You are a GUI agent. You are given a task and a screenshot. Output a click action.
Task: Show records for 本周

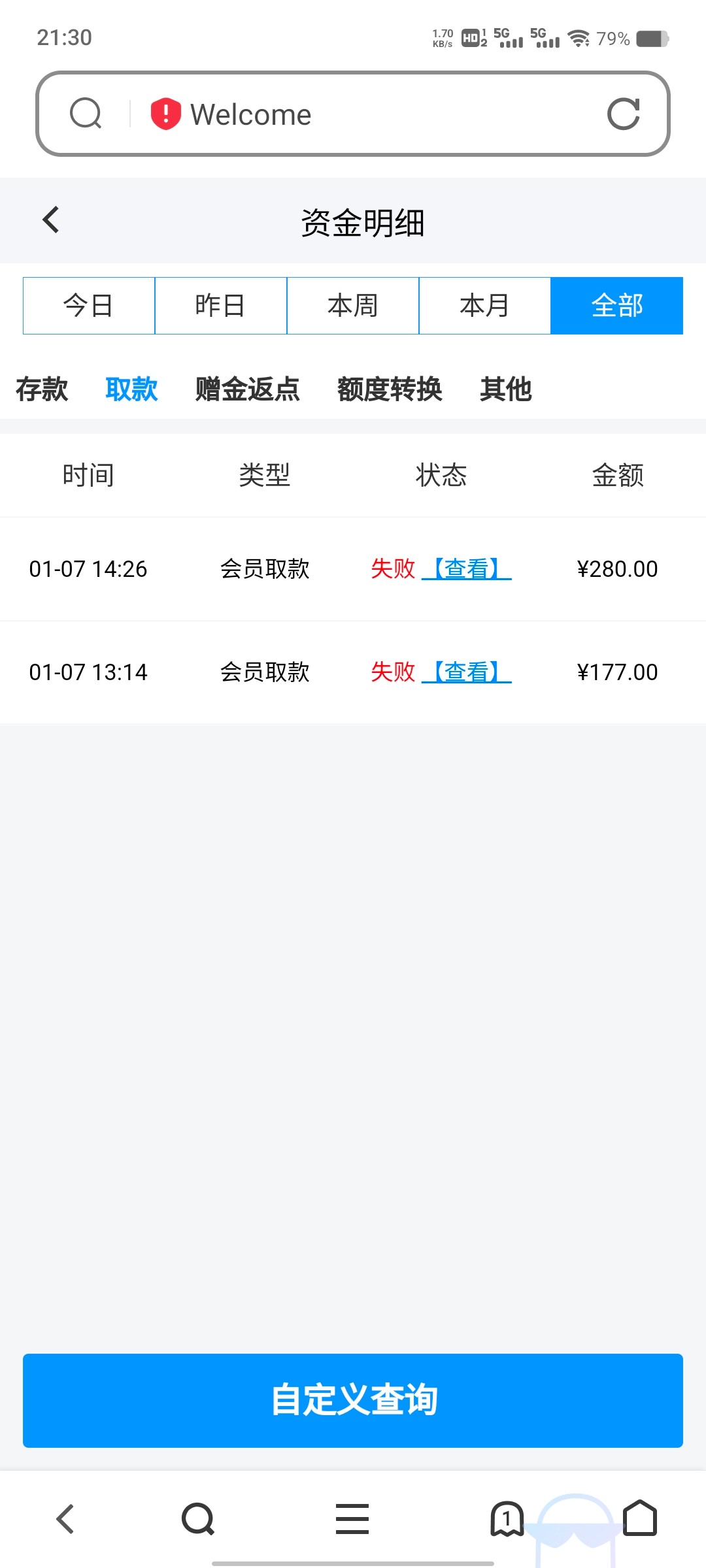[353, 306]
